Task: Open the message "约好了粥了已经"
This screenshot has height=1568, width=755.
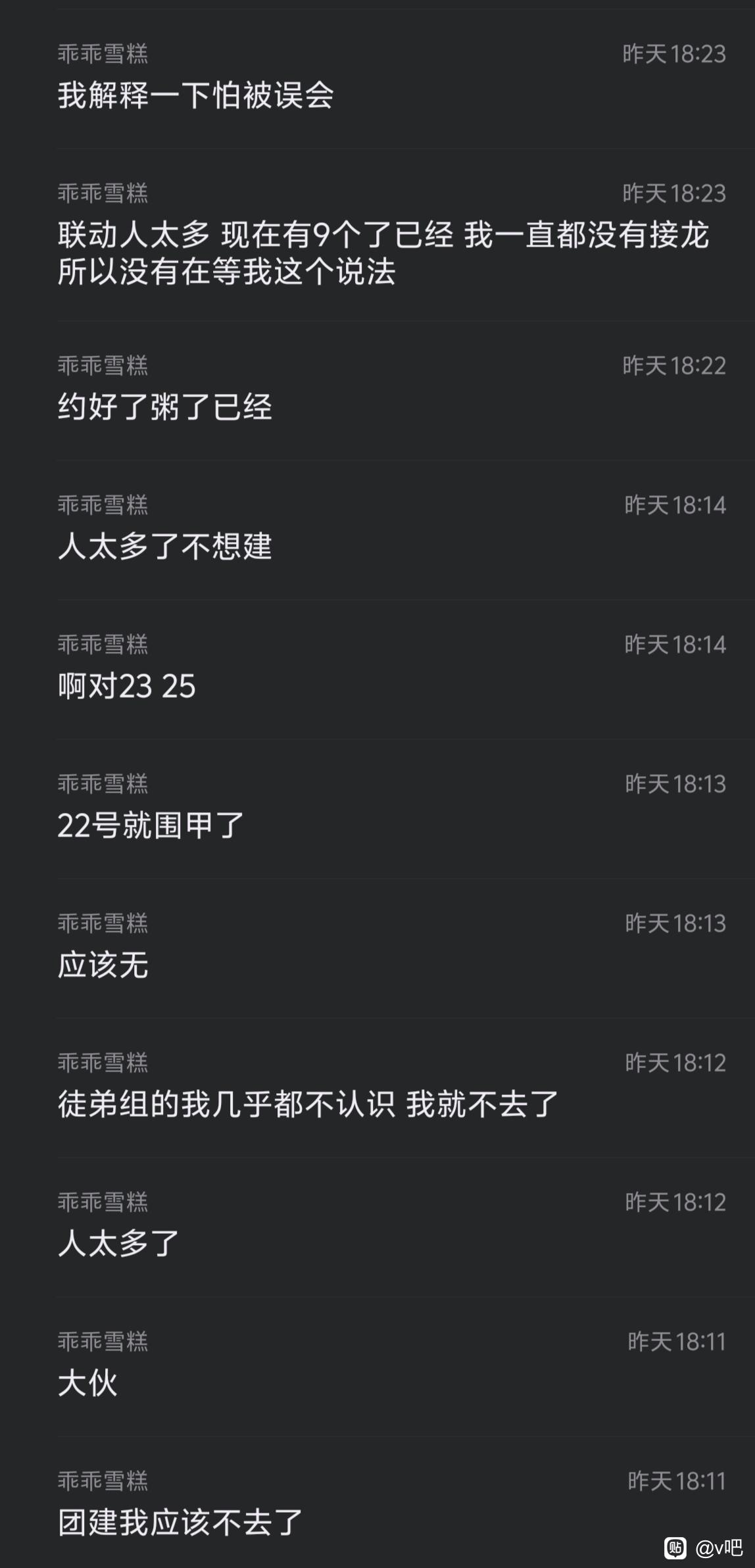Action: [x=165, y=406]
